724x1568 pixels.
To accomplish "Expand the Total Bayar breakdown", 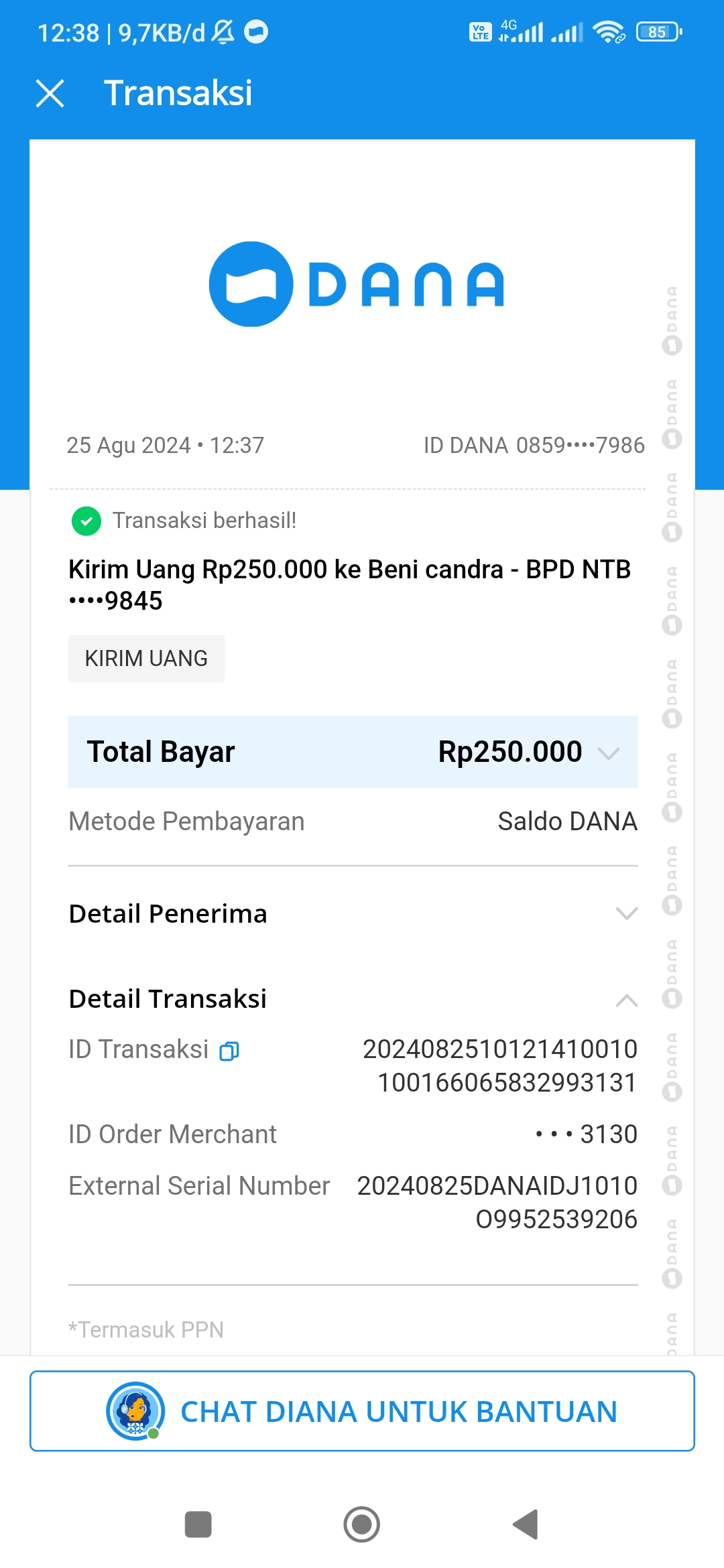I will coord(608,753).
